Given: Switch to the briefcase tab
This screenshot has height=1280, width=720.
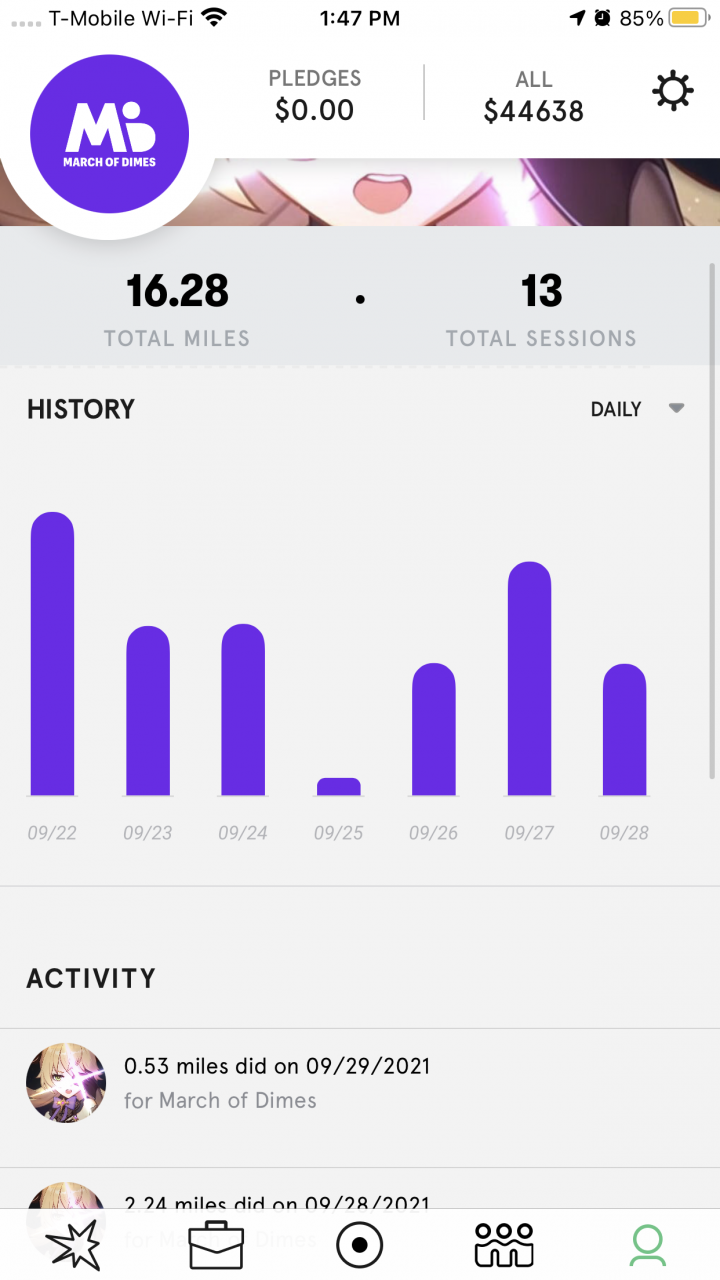Looking at the screenshot, I should point(216,1245).
